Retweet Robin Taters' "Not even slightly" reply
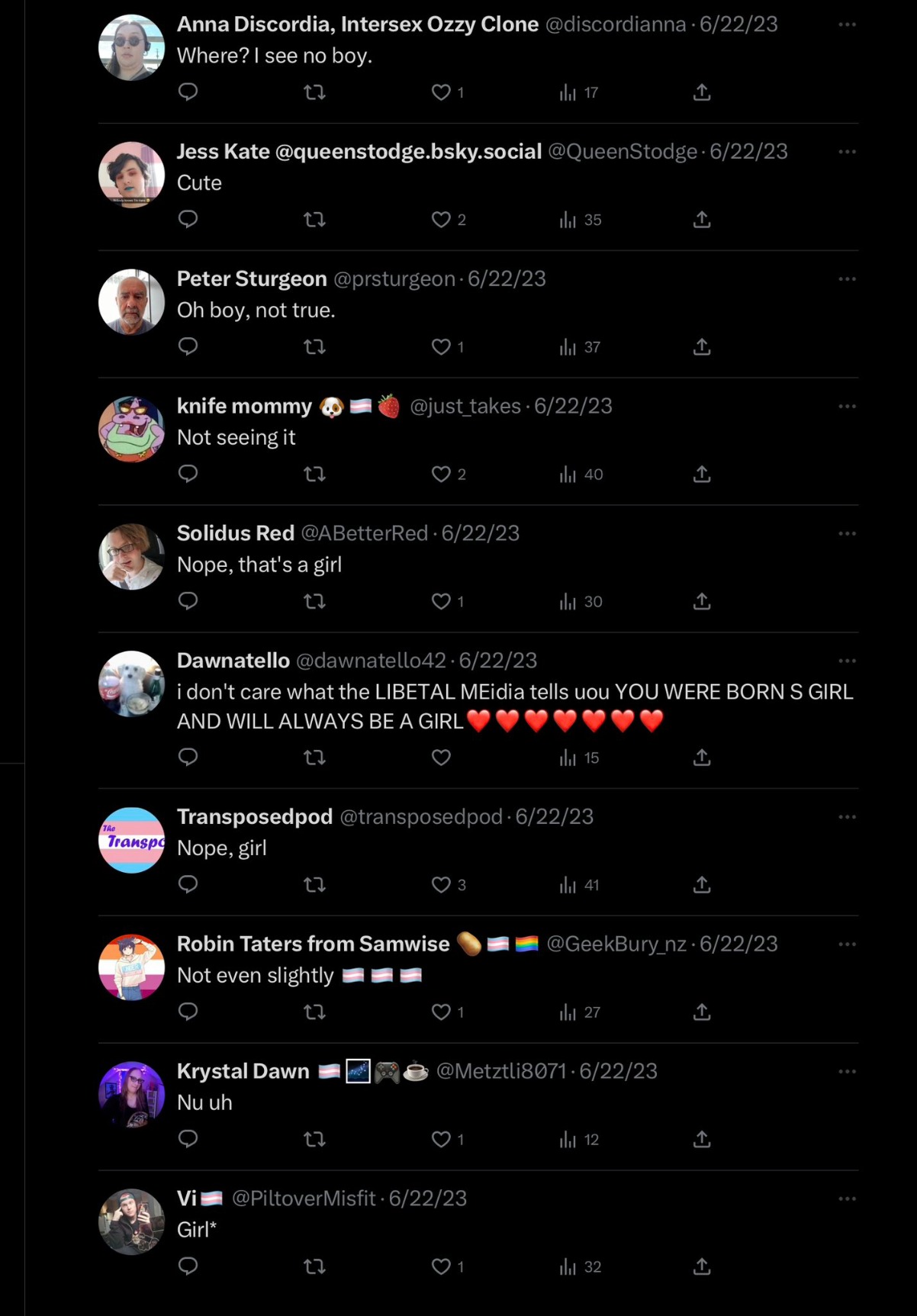Image resolution: width=917 pixels, height=1316 pixels. point(314,1012)
